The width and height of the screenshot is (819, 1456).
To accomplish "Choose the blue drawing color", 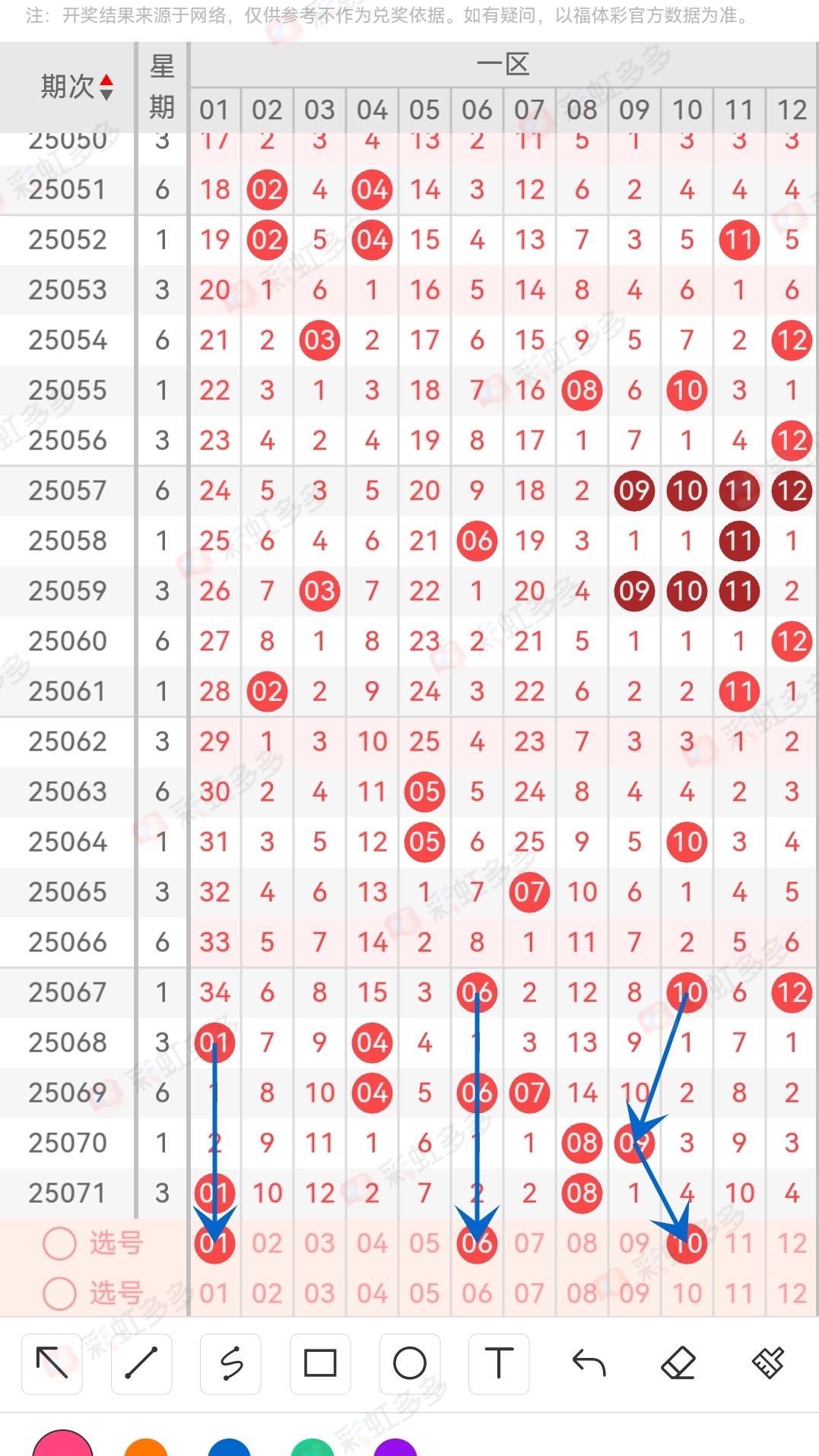I will click(x=229, y=1447).
